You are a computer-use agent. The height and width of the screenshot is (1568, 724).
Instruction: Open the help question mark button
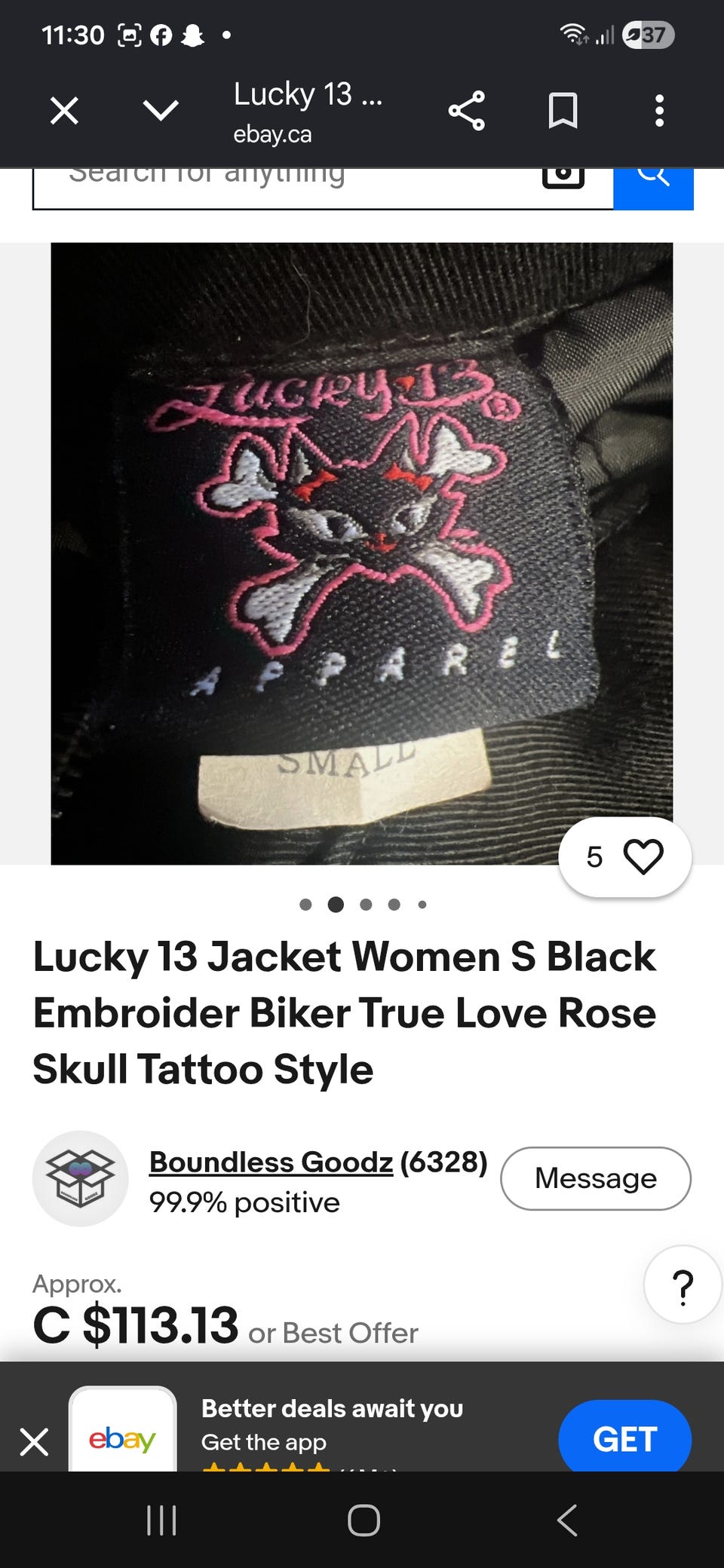[683, 1285]
